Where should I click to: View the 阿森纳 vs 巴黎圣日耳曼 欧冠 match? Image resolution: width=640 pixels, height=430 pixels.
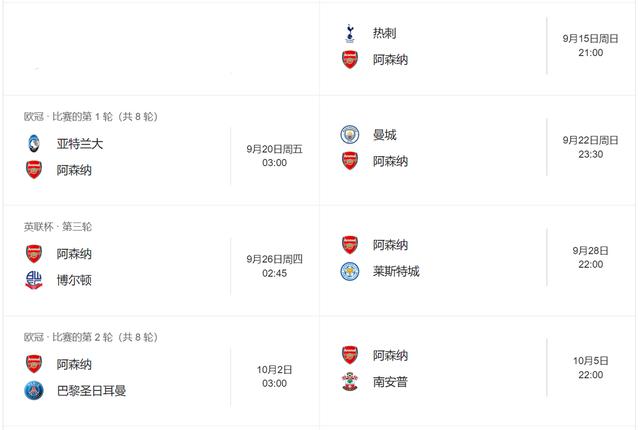pyautogui.click(x=161, y=370)
